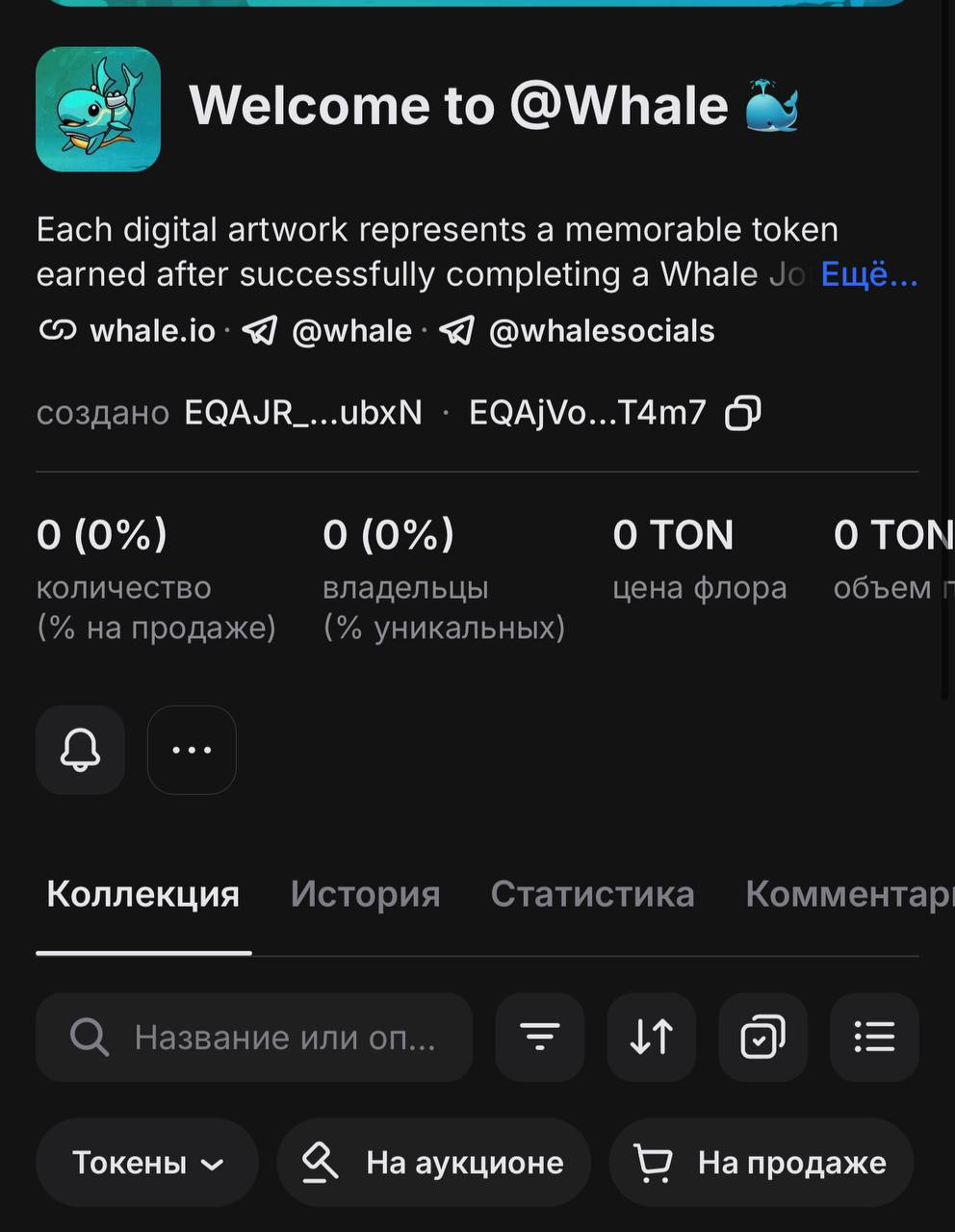
Task: Open the whale.io website link
Action: pyautogui.click(x=152, y=331)
